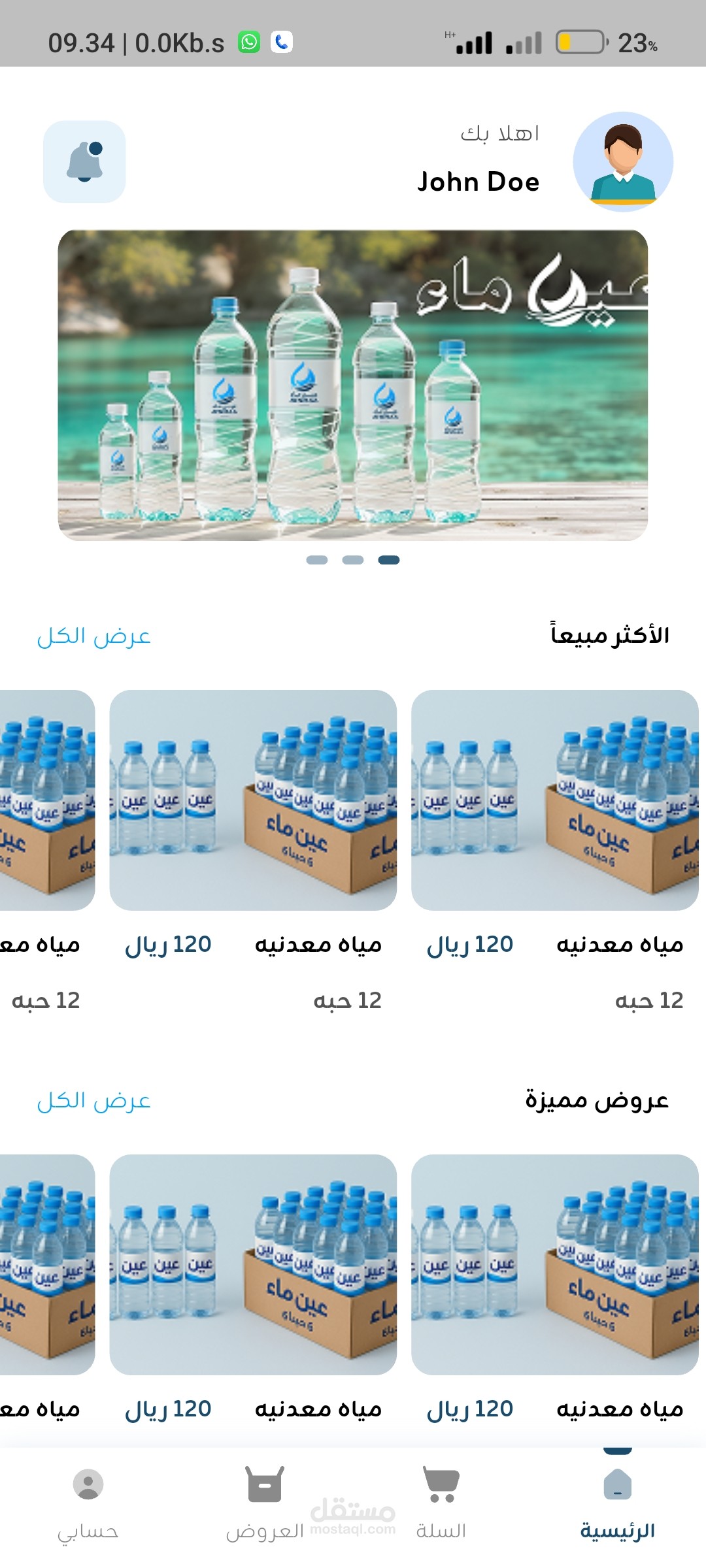Switch to the الرئيسية home tab

pos(617,1503)
